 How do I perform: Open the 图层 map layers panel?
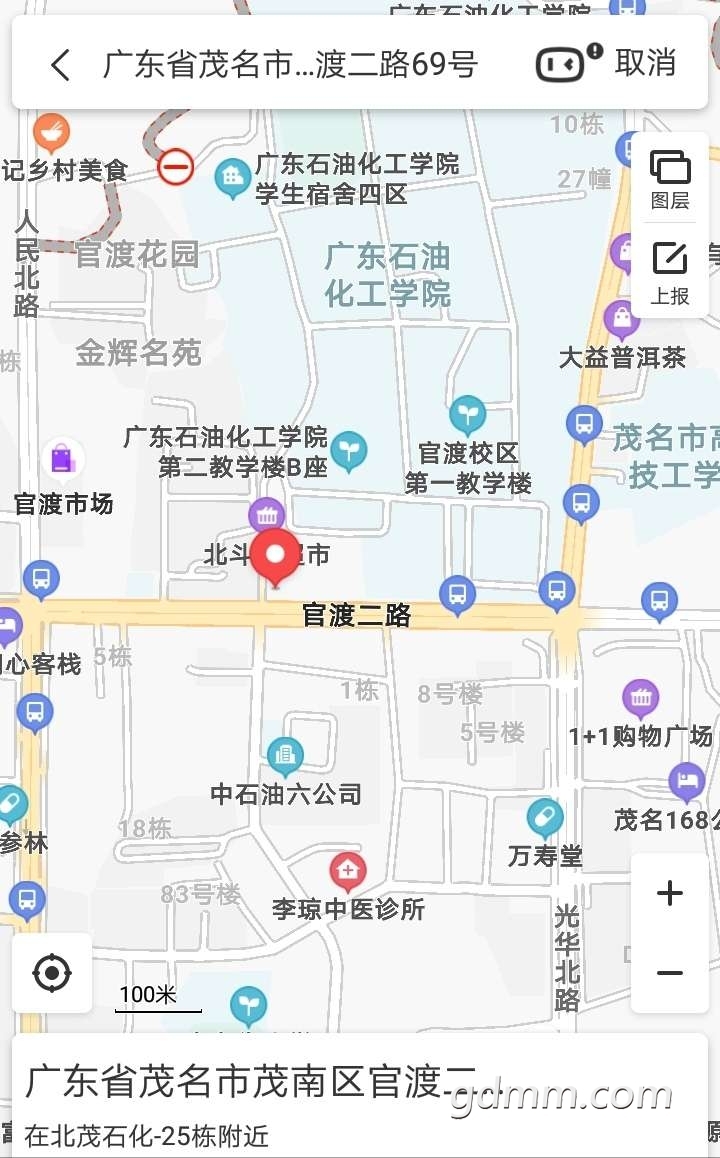[670, 179]
